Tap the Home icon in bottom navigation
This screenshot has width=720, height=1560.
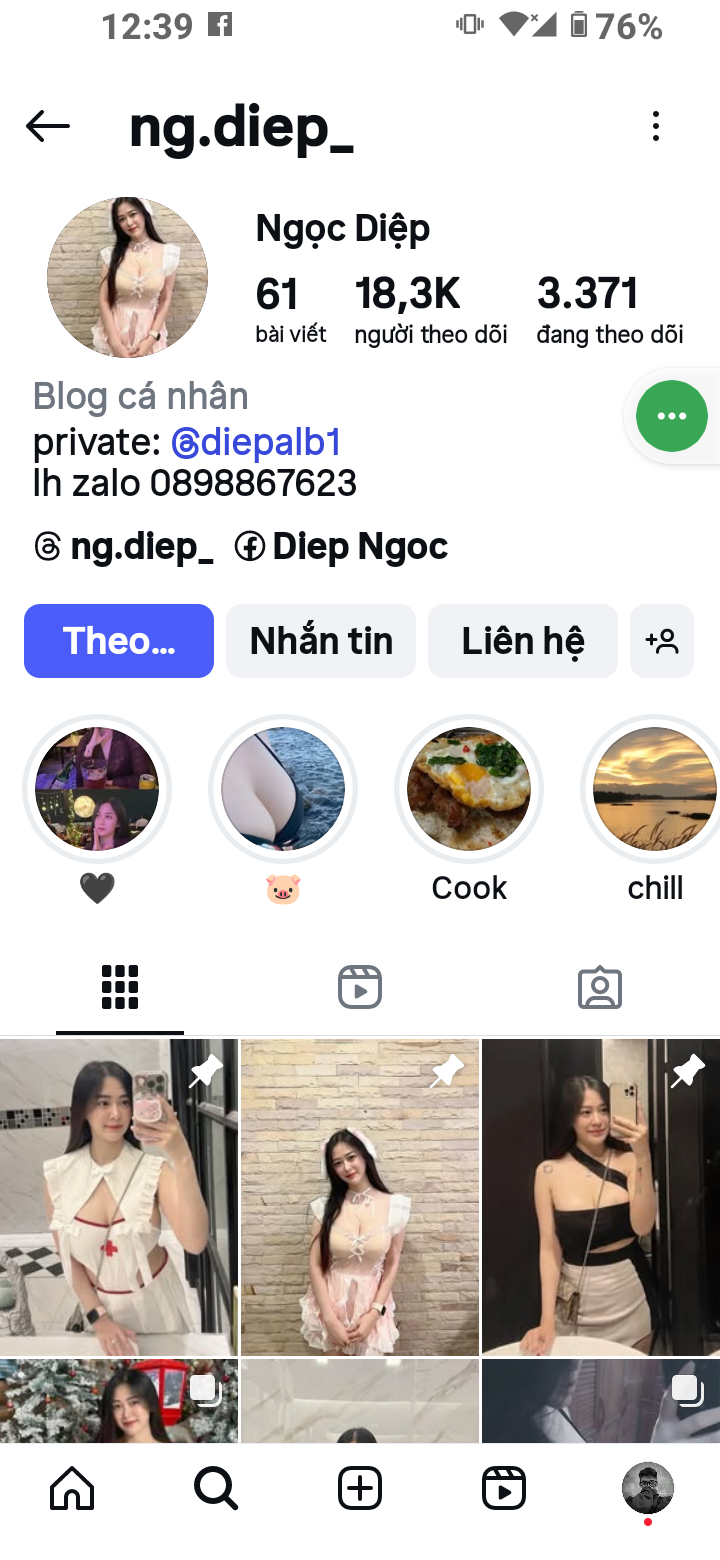coord(71,1488)
